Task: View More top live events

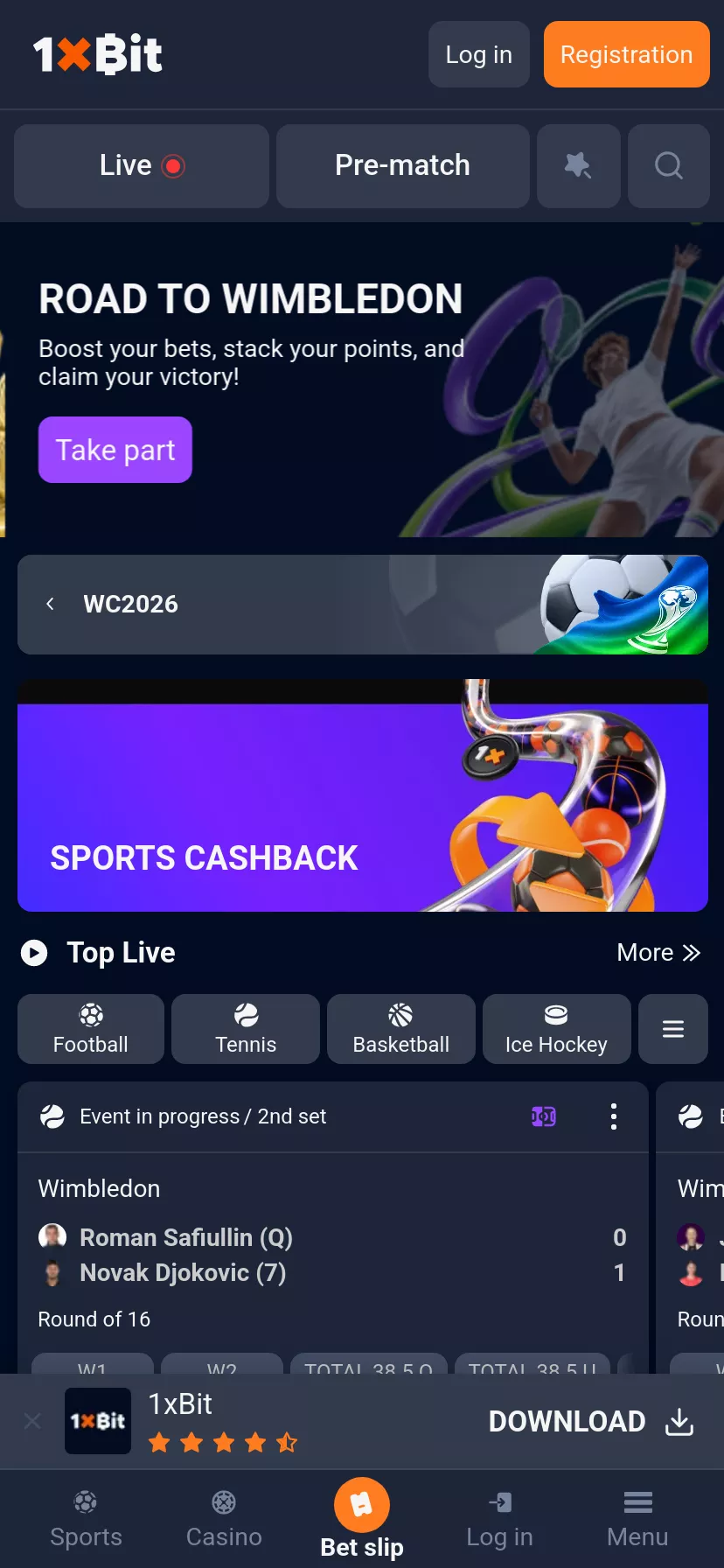Action: coord(658,952)
